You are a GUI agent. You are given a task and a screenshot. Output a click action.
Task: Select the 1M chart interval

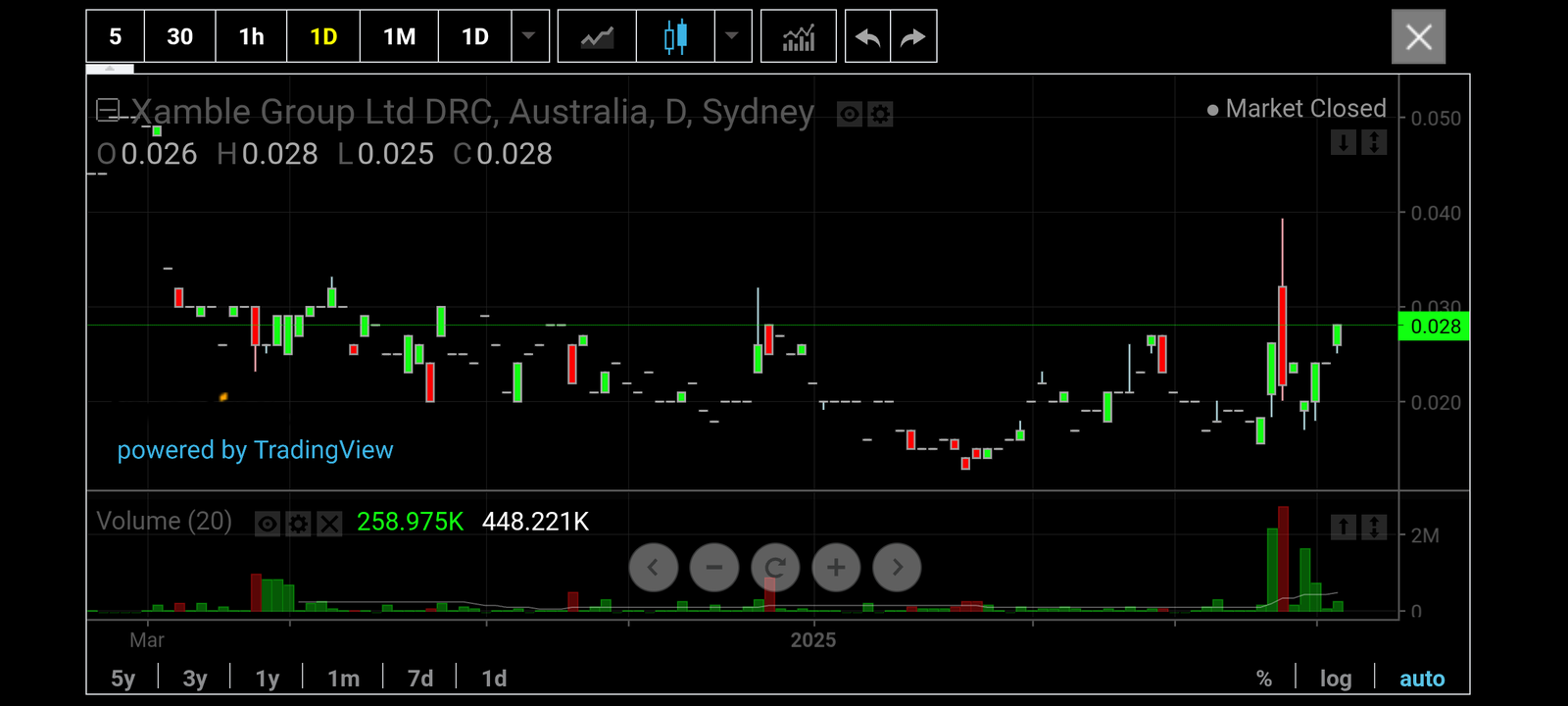[x=399, y=37]
